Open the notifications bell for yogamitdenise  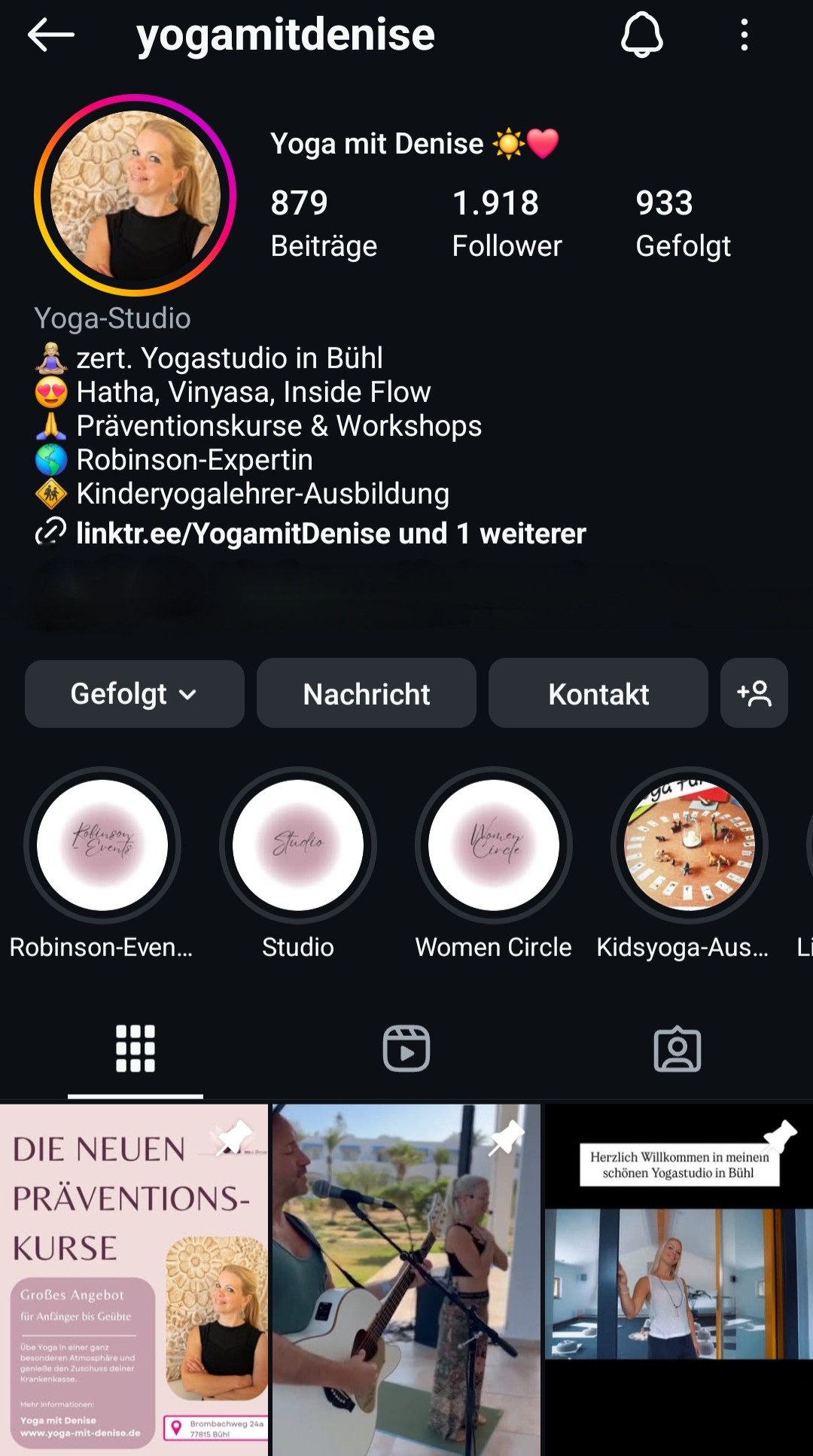(x=641, y=35)
